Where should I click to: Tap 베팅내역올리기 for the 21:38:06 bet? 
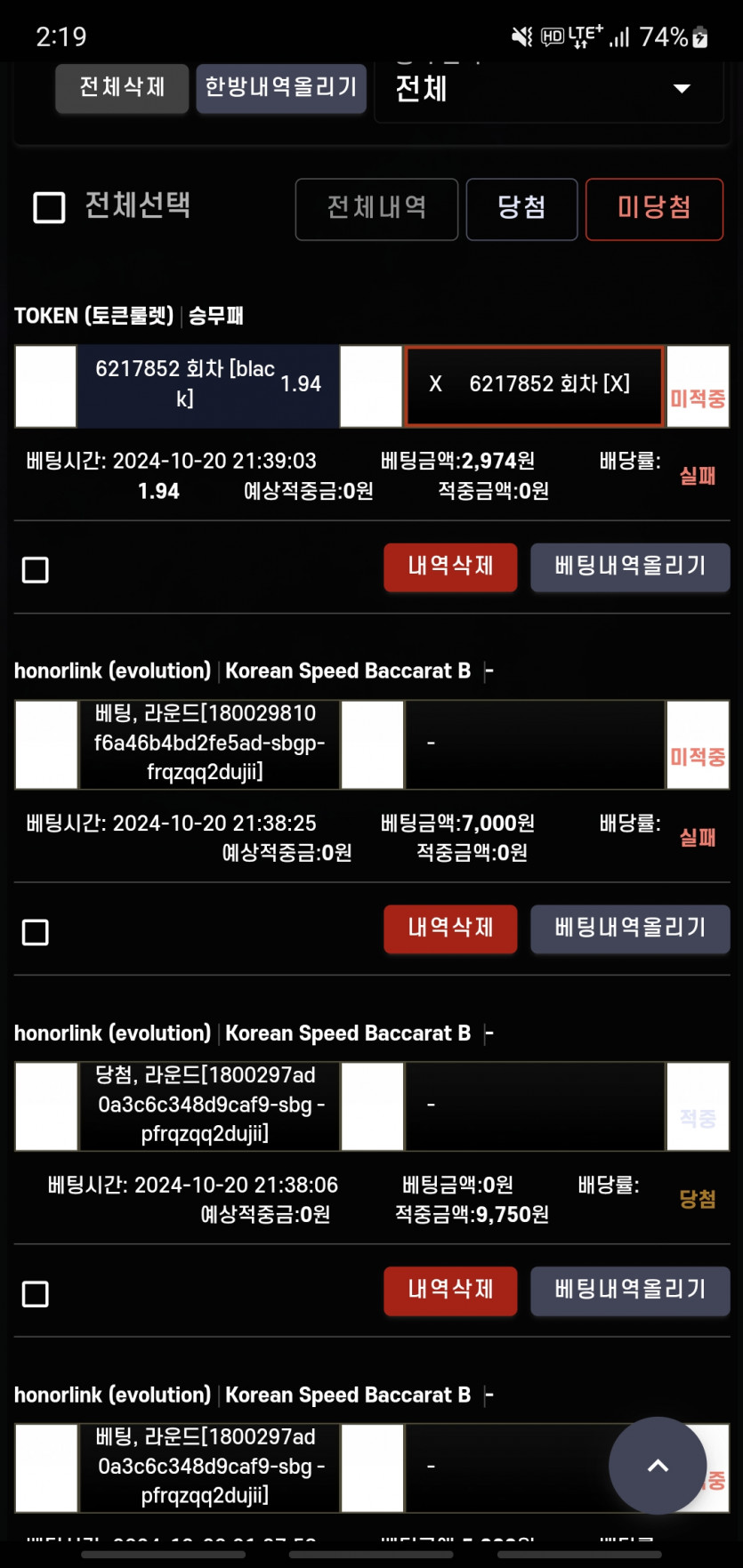[630, 1291]
